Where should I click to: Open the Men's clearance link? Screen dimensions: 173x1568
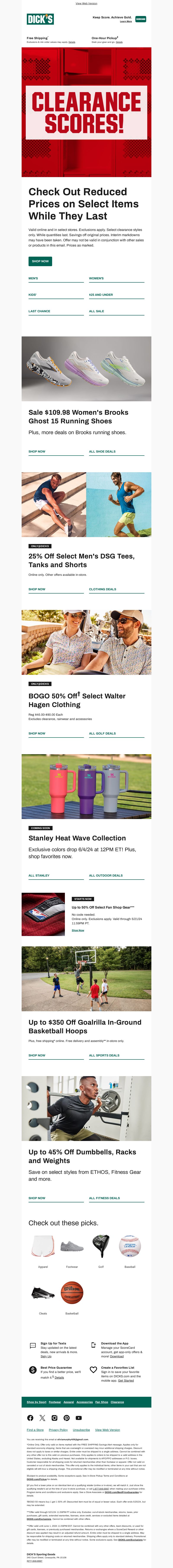[x=34, y=278]
